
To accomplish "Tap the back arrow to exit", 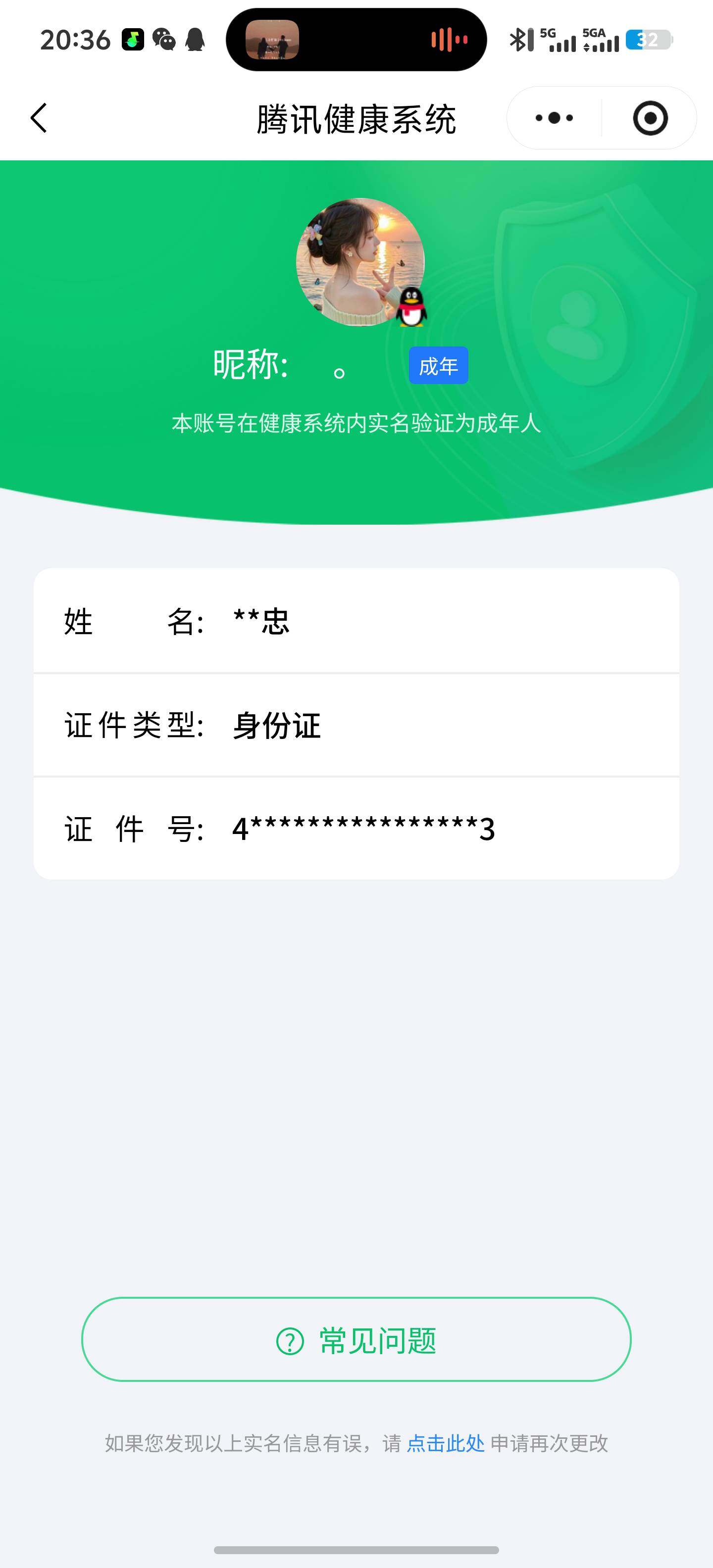I will (x=38, y=117).
